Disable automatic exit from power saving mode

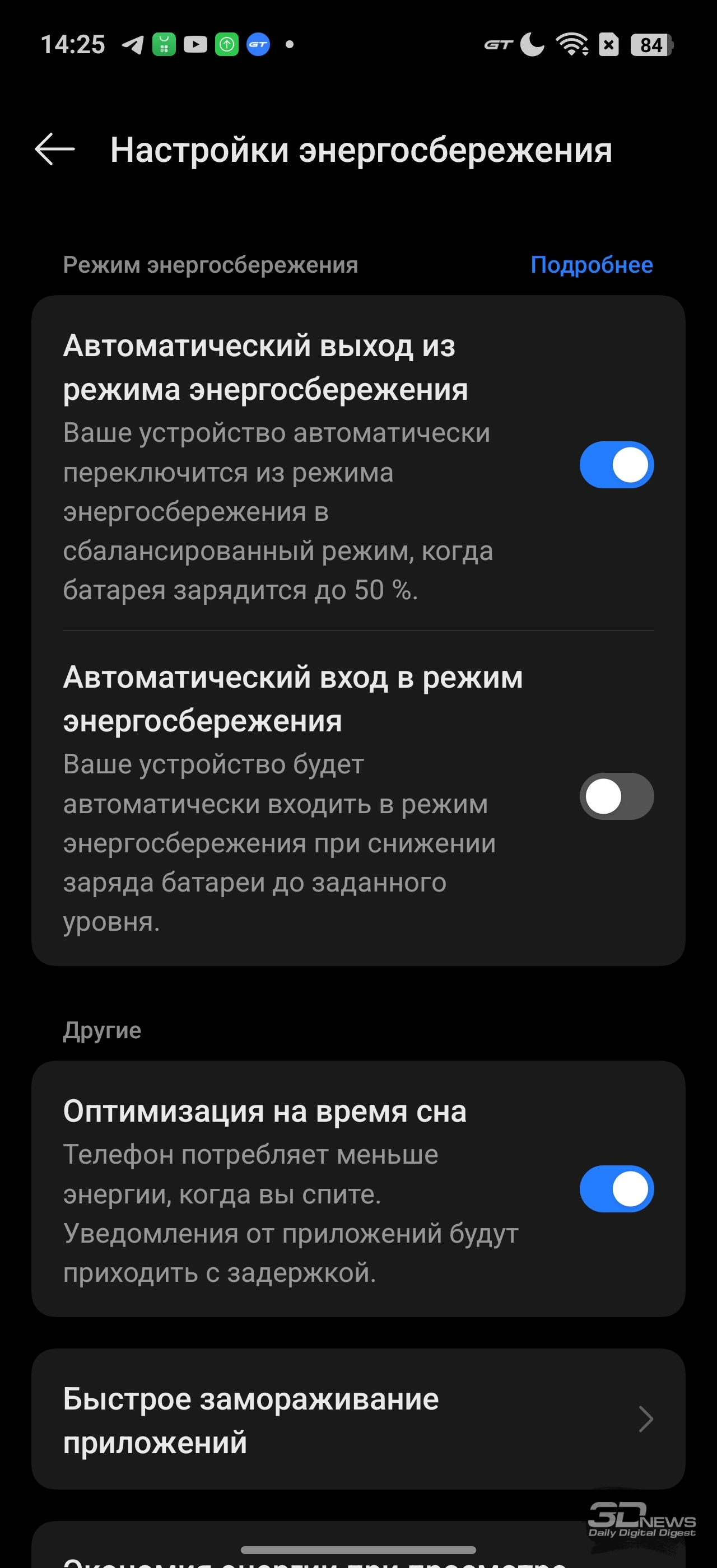click(x=616, y=465)
